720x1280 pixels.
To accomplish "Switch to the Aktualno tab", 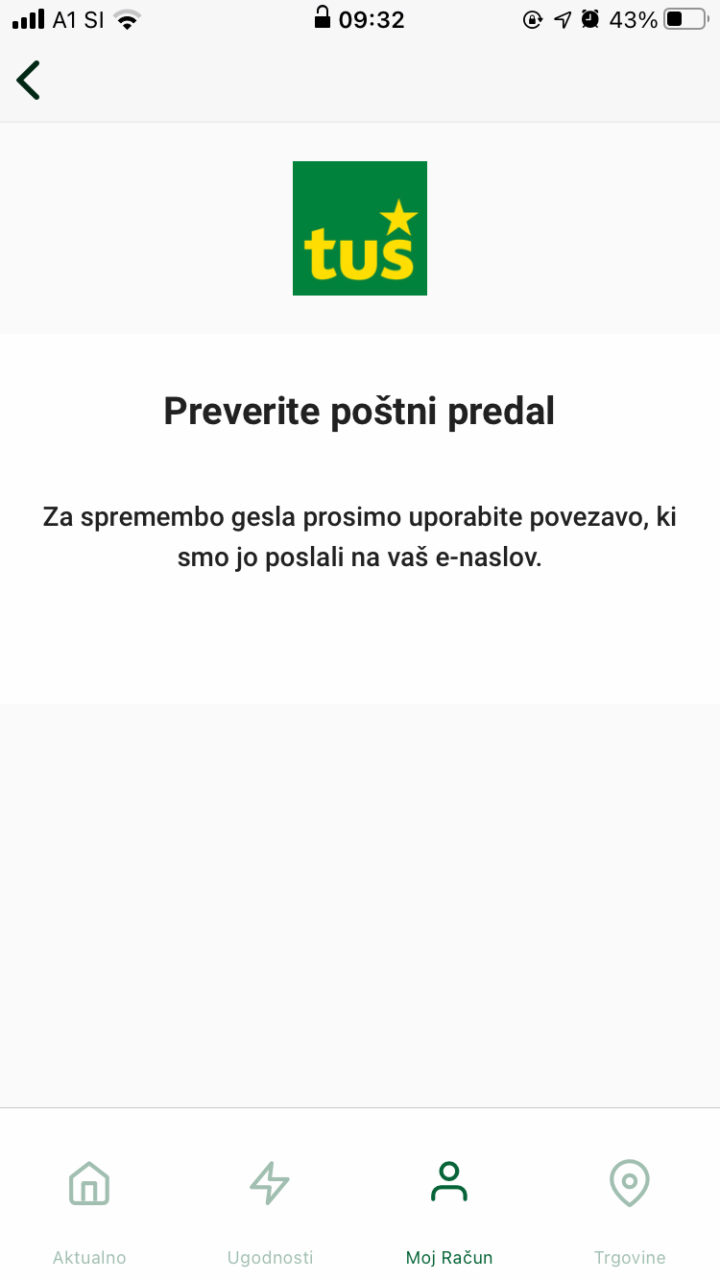I will [x=89, y=1257].
